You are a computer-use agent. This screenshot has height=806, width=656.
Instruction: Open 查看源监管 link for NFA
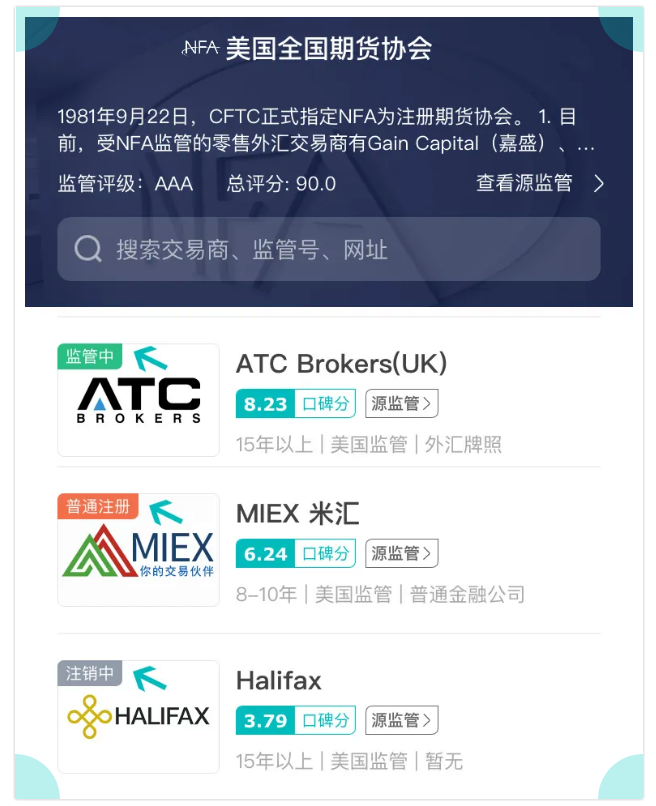pos(540,184)
